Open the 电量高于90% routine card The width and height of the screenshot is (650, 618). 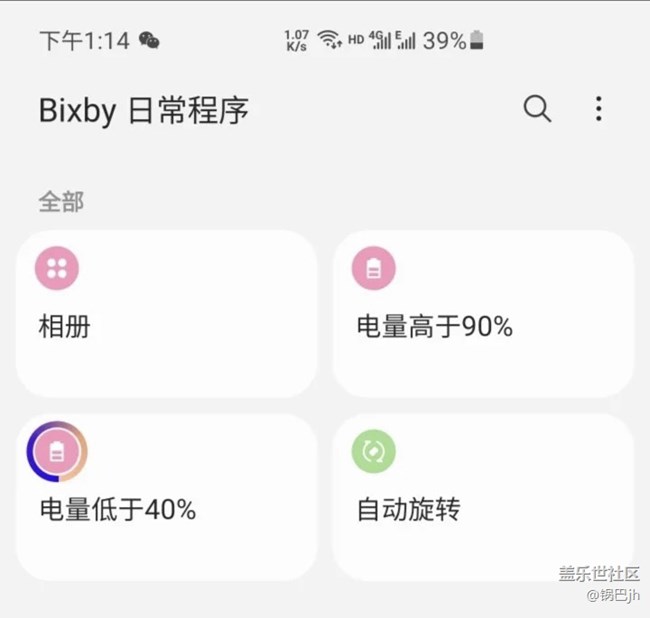pyautogui.click(x=483, y=314)
